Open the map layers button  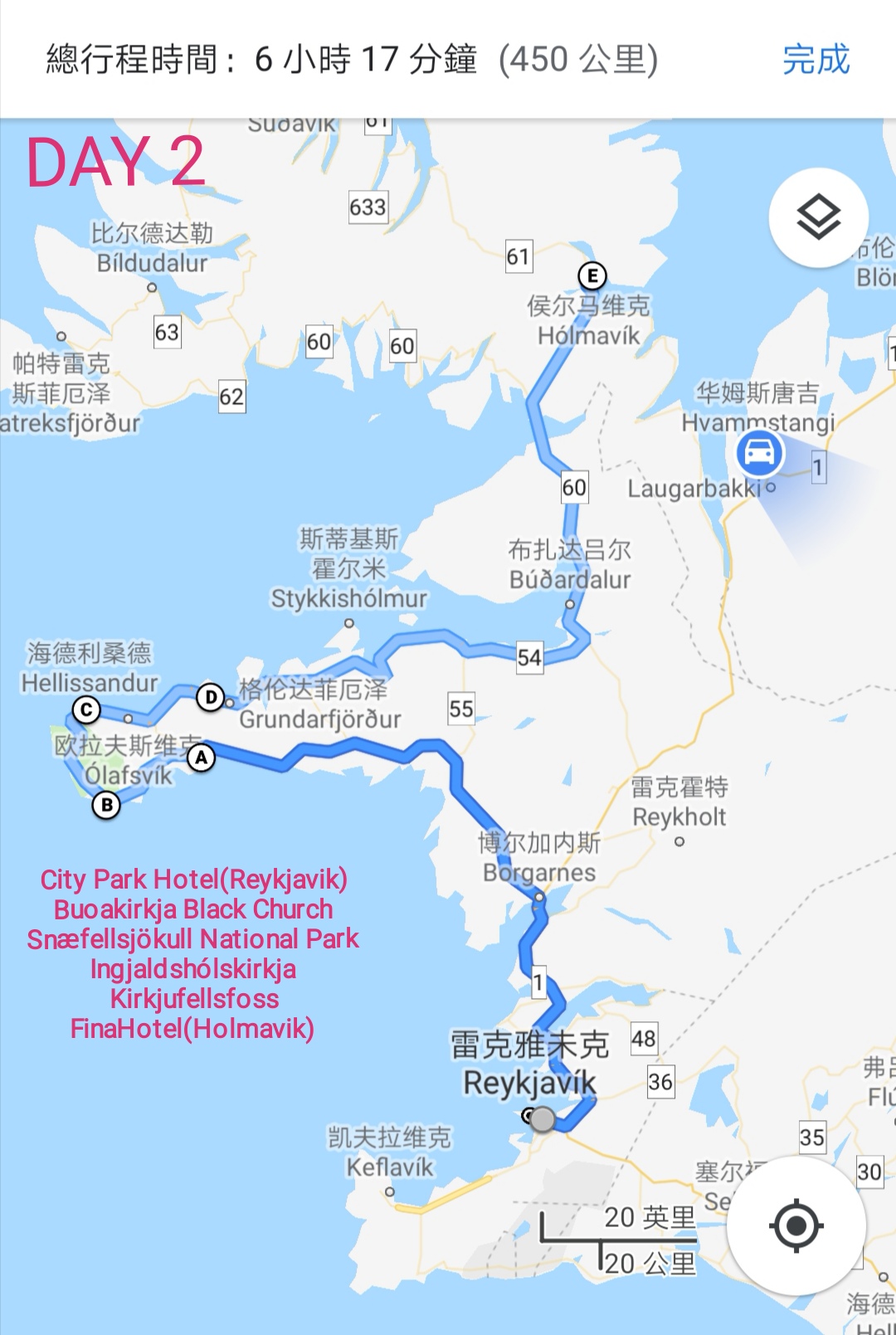tap(818, 218)
